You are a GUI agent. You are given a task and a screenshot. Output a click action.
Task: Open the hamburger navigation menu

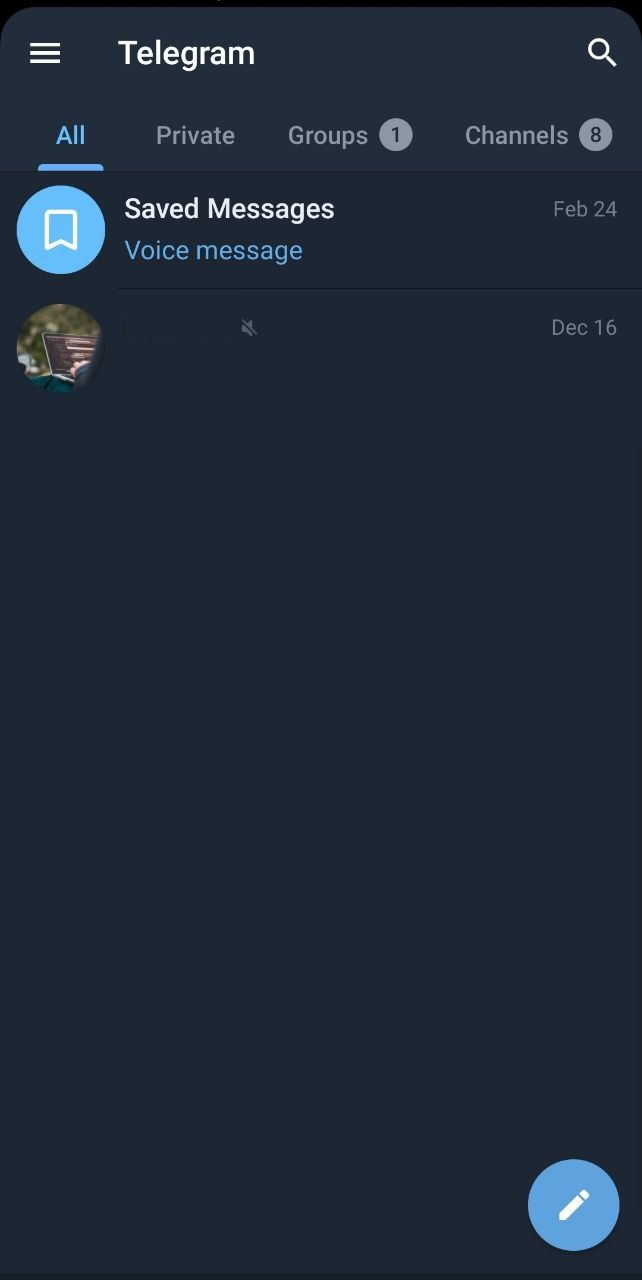click(x=45, y=53)
